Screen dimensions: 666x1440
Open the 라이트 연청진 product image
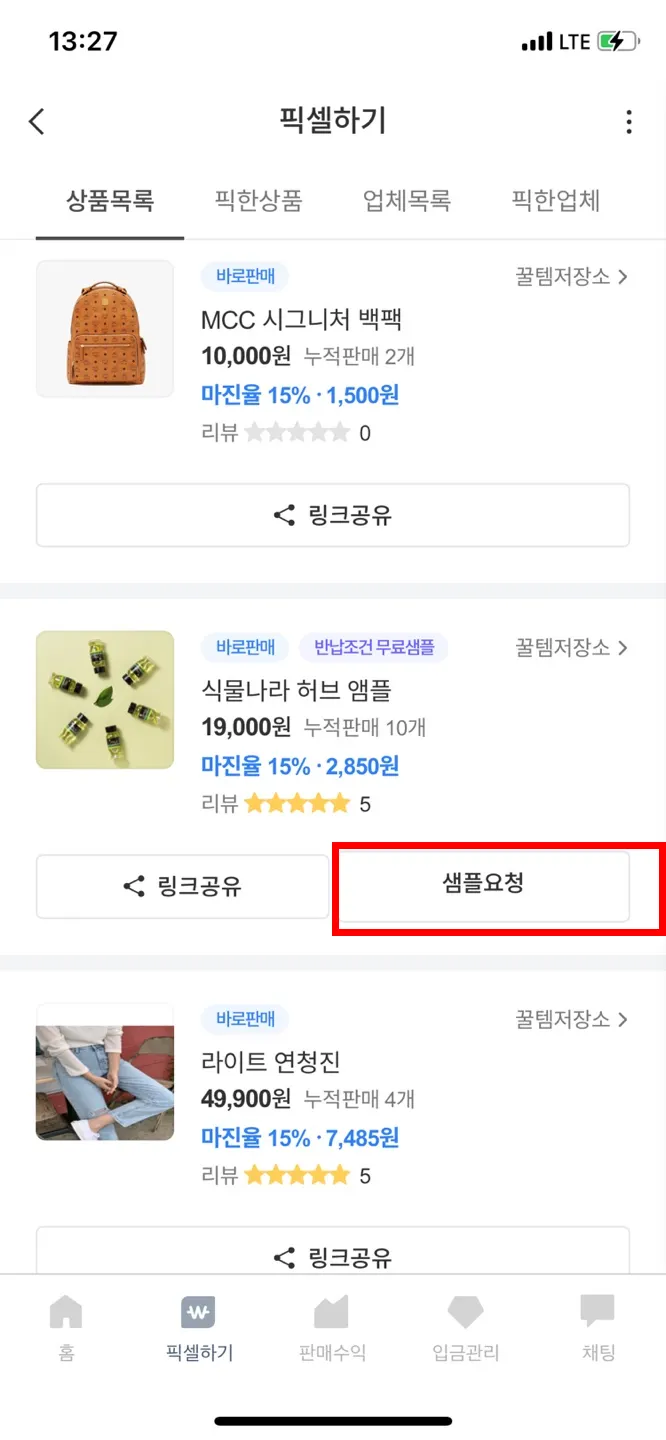(x=105, y=1071)
